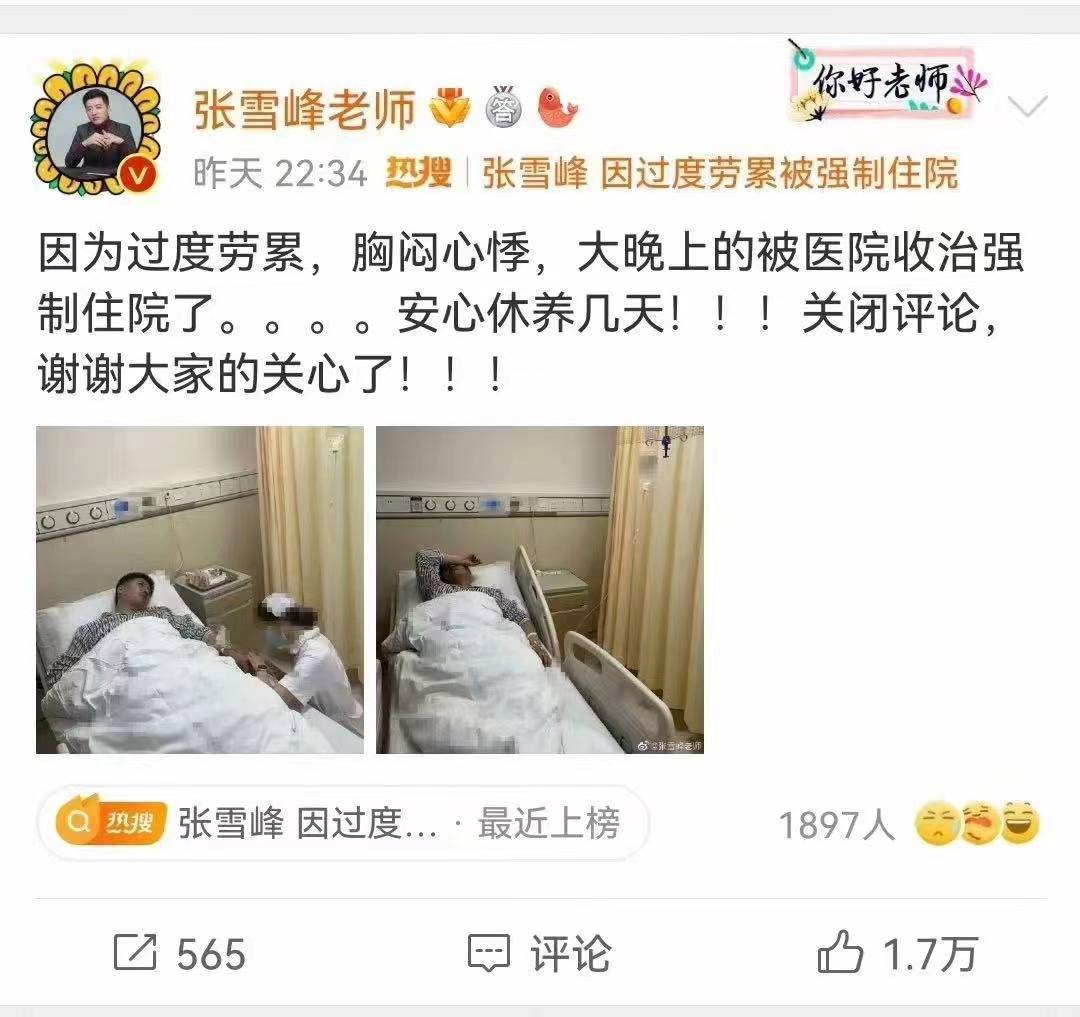The width and height of the screenshot is (1080, 1017).
Task: Repost this post with 565 shares
Action: point(180,953)
